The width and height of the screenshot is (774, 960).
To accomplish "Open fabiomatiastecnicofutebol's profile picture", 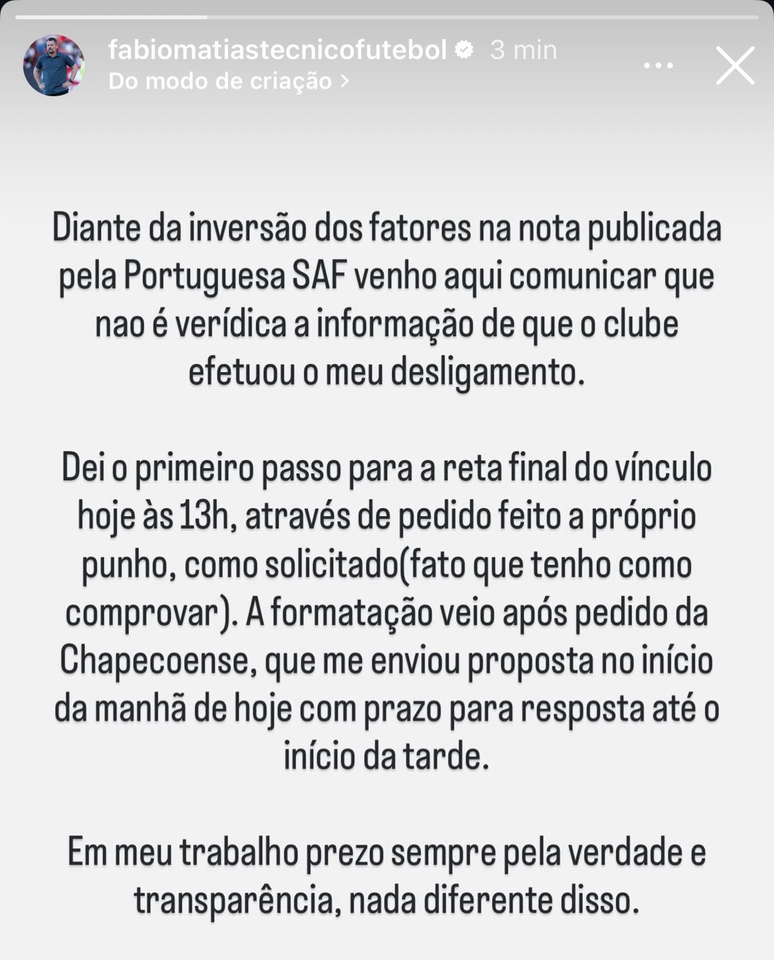I will coord(53,66).
